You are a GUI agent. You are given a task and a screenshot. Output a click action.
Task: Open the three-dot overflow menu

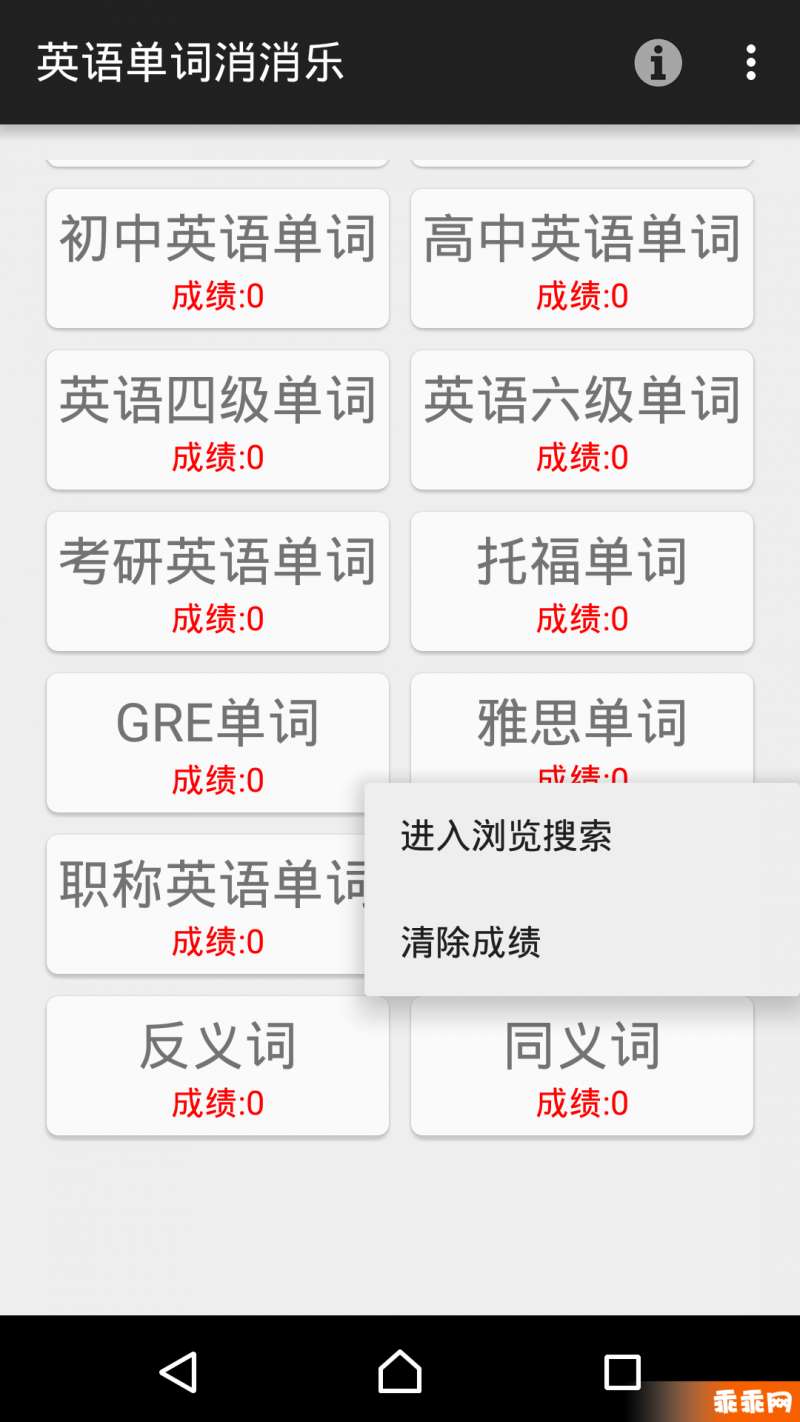(x=751, y=63)
